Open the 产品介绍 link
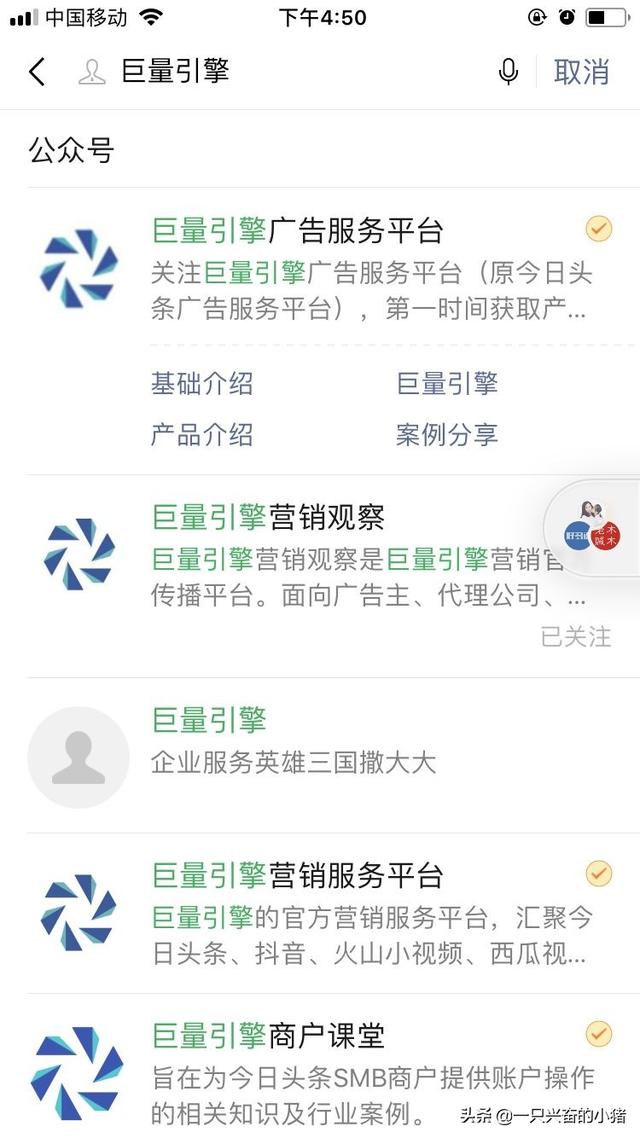The height and width of the screenshot is (1138, 640). coord(202,435)
